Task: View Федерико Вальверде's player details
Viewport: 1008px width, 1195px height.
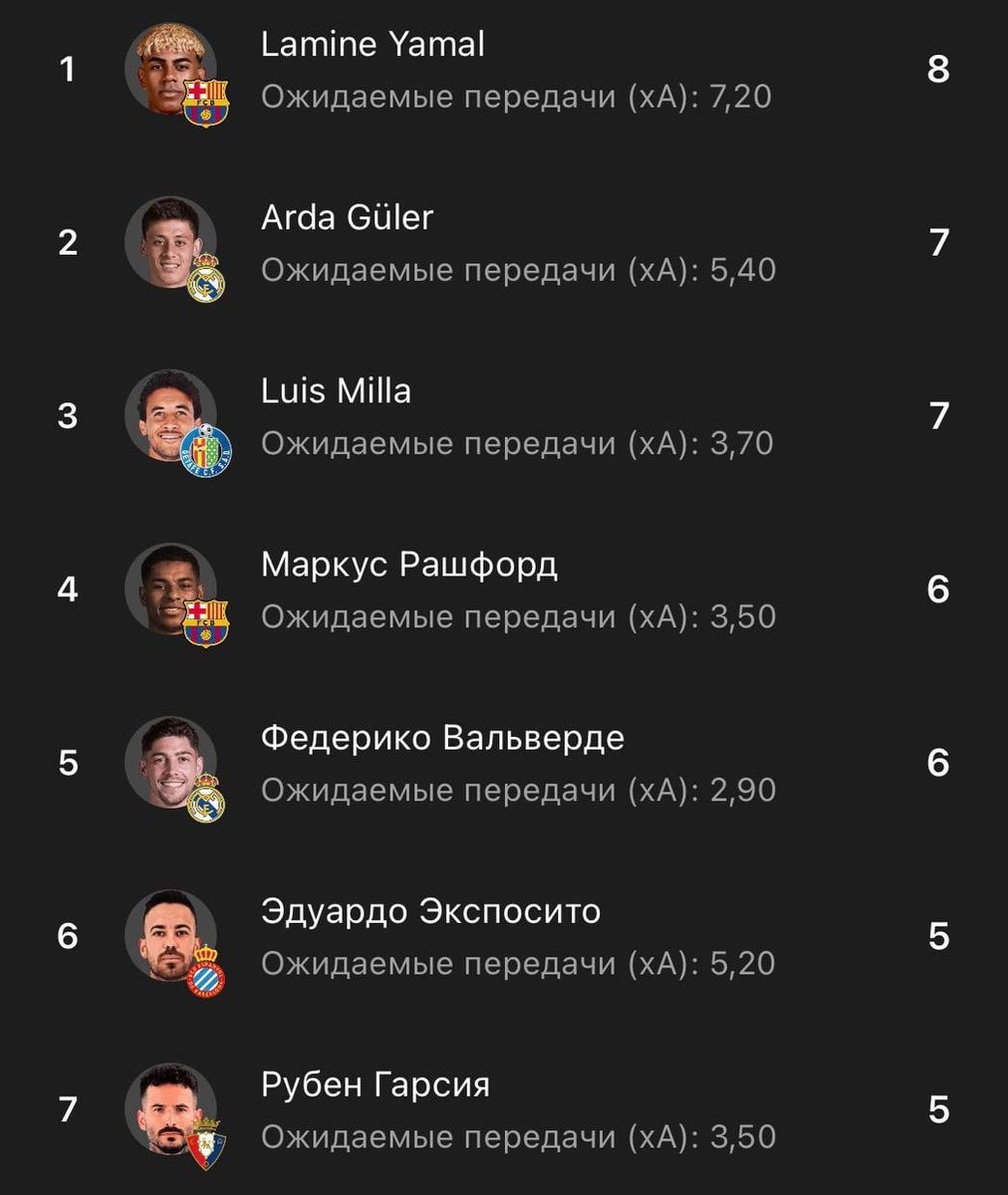Action: click(442, 738)
